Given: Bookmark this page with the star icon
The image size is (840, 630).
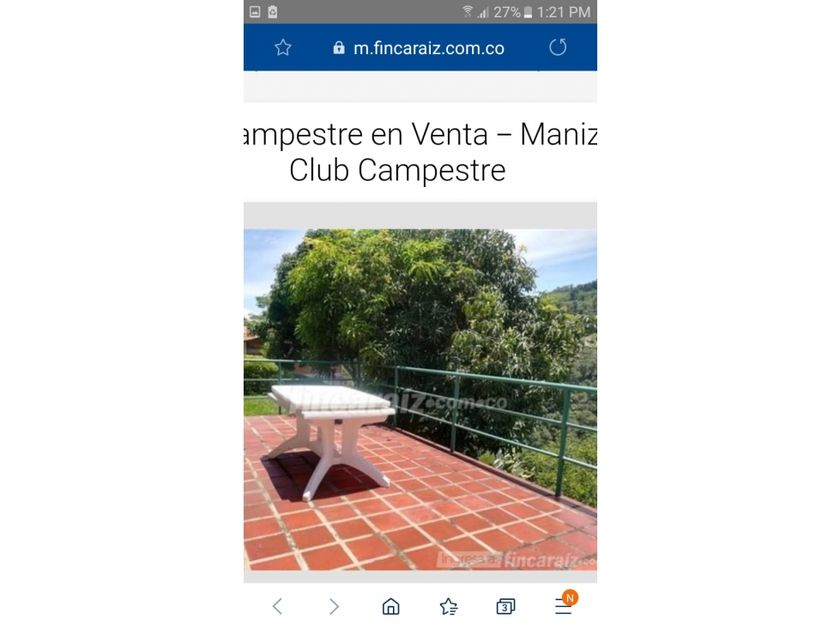Looking at the screenshot, I should (x=283, y=48).
